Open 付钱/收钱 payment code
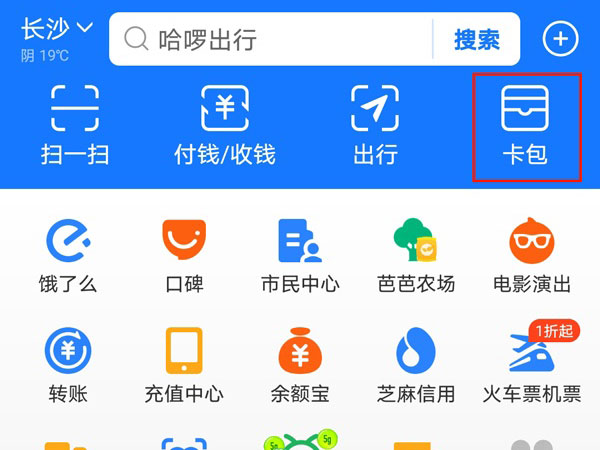The width and height of the screenshot is (600, 450). 224,125
